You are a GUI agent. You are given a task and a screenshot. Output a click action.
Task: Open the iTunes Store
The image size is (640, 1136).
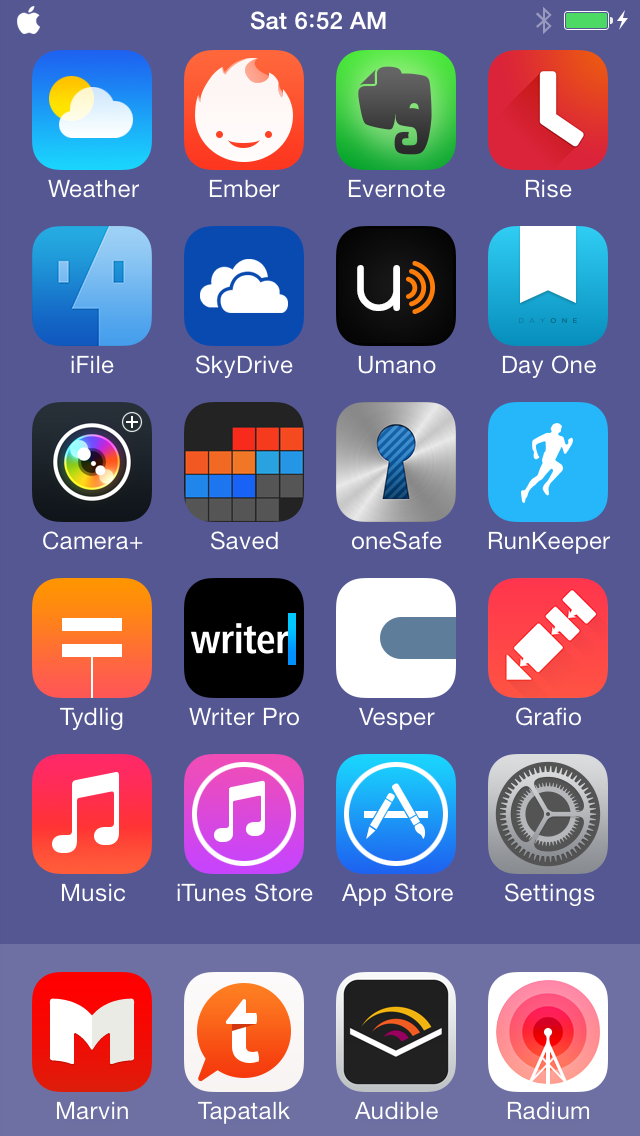(x=244, y=814)
